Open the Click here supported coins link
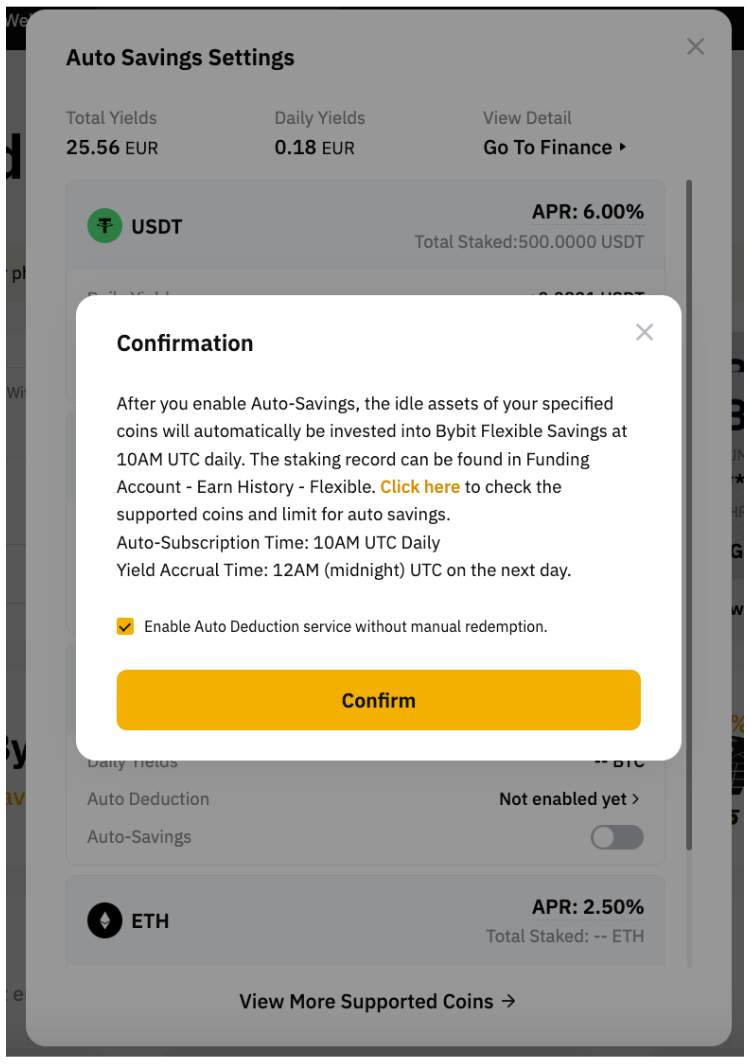Screen dimensions: 750x1064 420,487
